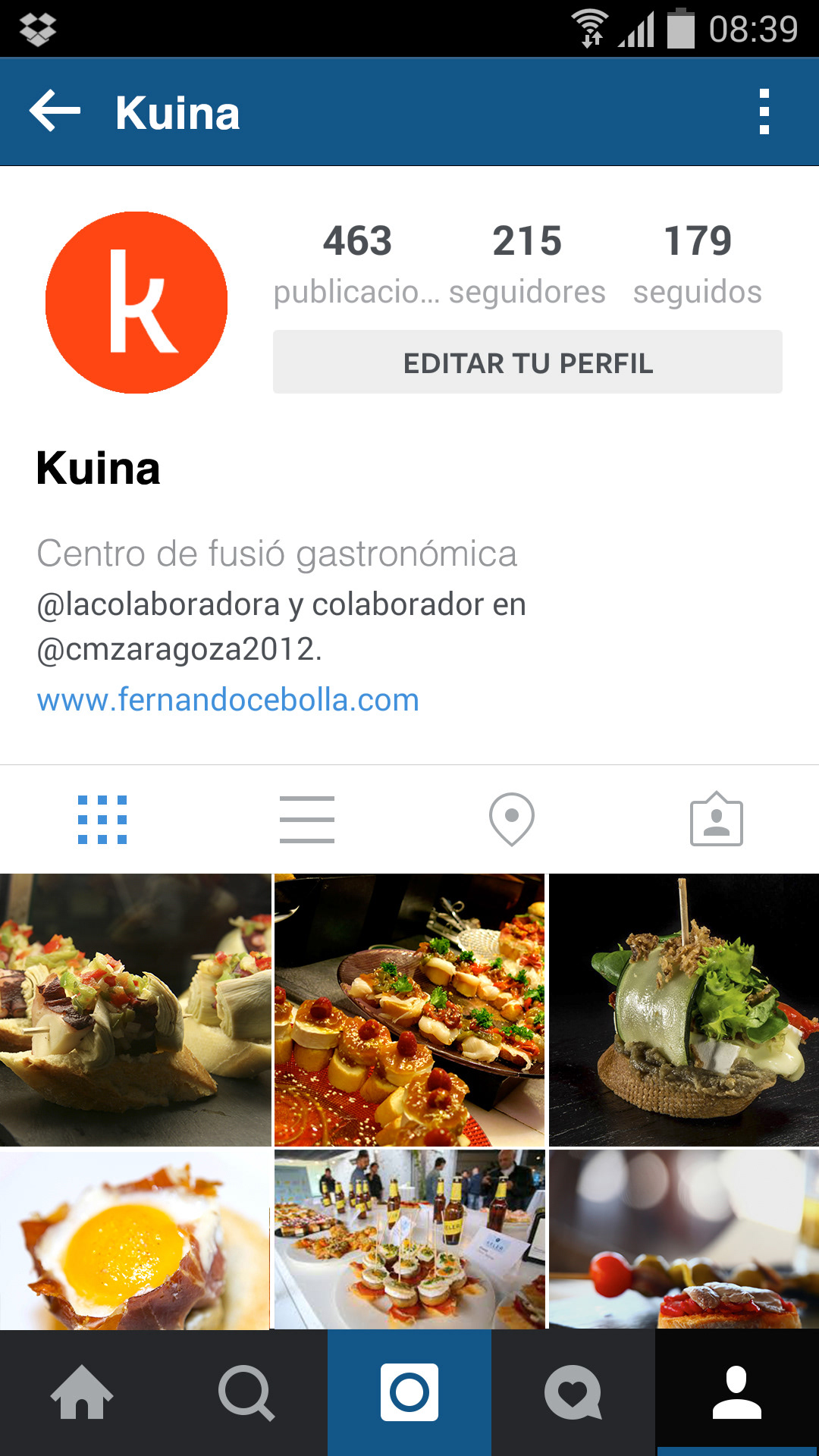Switch to list view of posts
The image size is (819, 1456).
[x=307, y=820]
